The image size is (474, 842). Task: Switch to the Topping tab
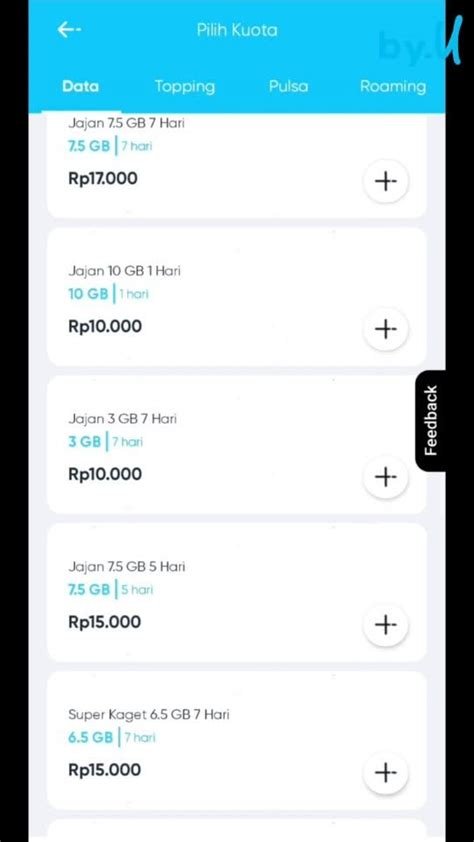(x=185, y=86)
